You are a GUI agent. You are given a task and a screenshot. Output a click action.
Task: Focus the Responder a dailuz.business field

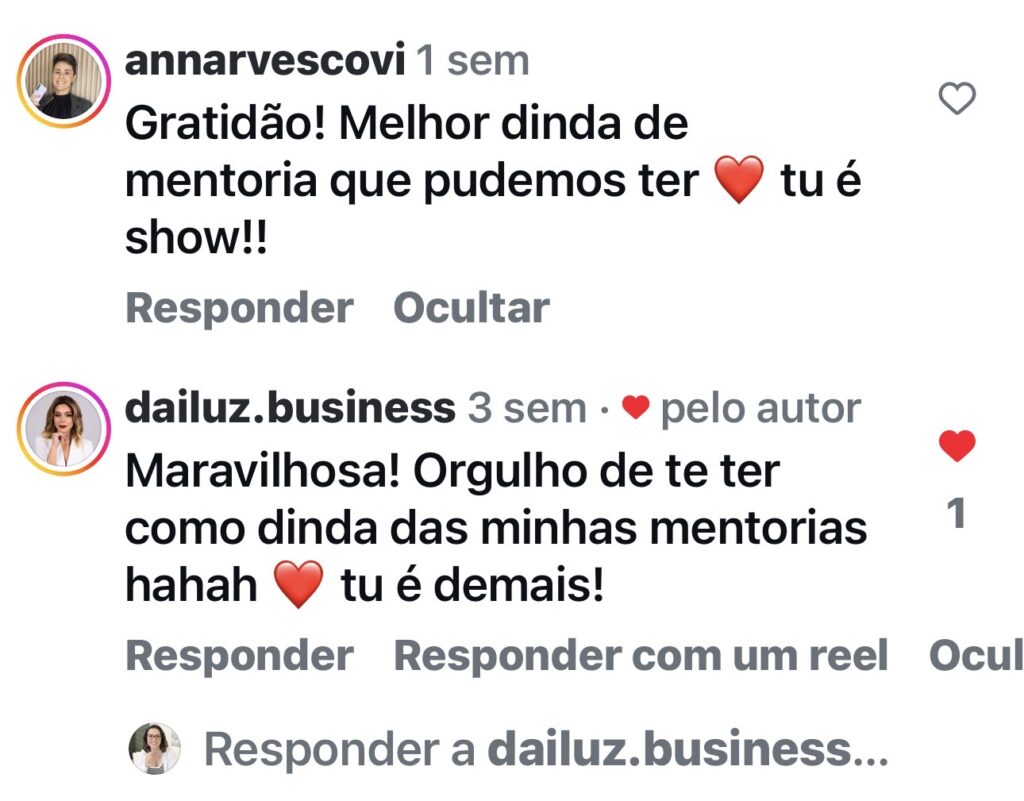(545, 750)
